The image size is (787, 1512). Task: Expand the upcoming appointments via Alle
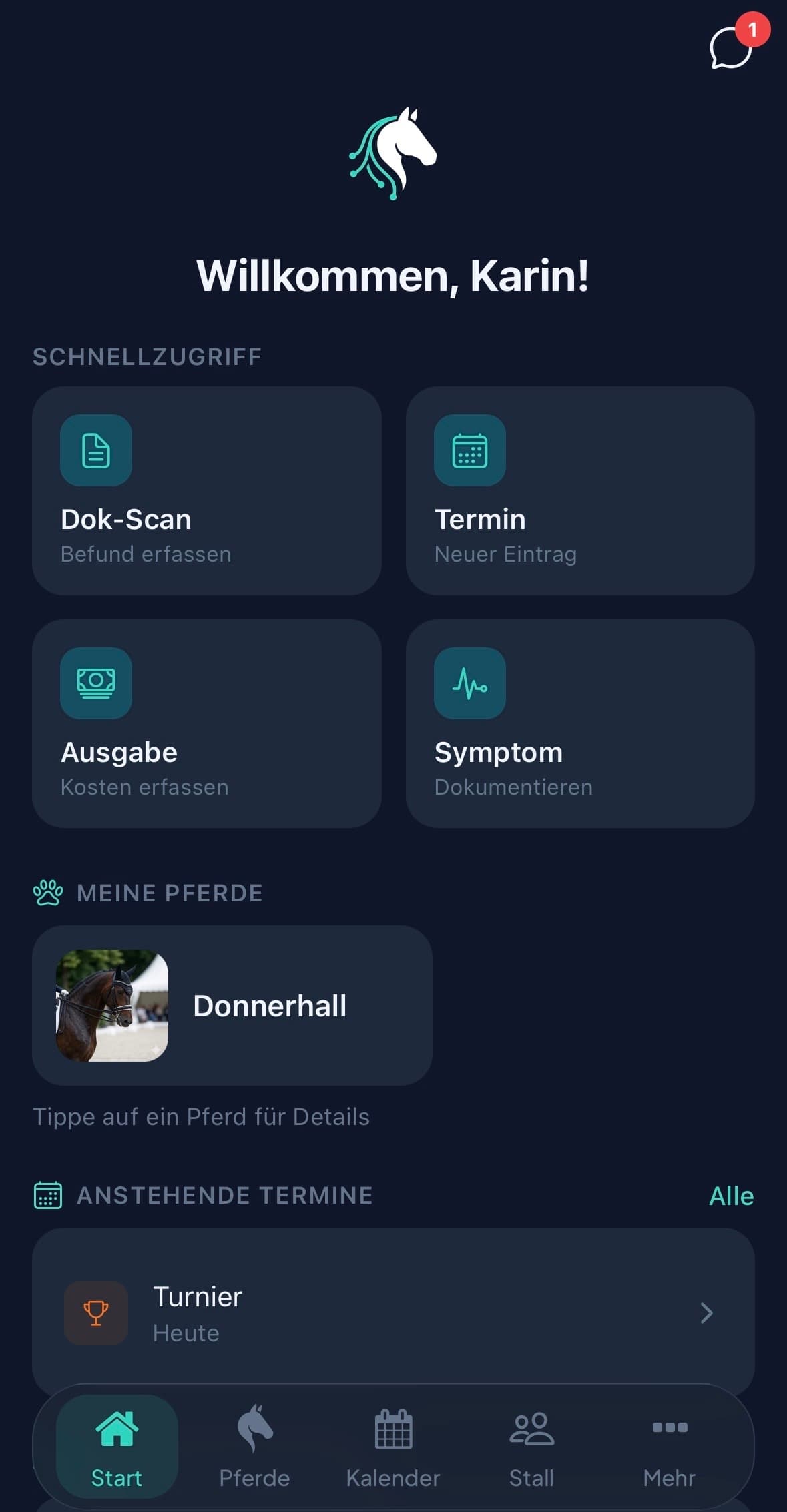click(x=731, y=1195)
